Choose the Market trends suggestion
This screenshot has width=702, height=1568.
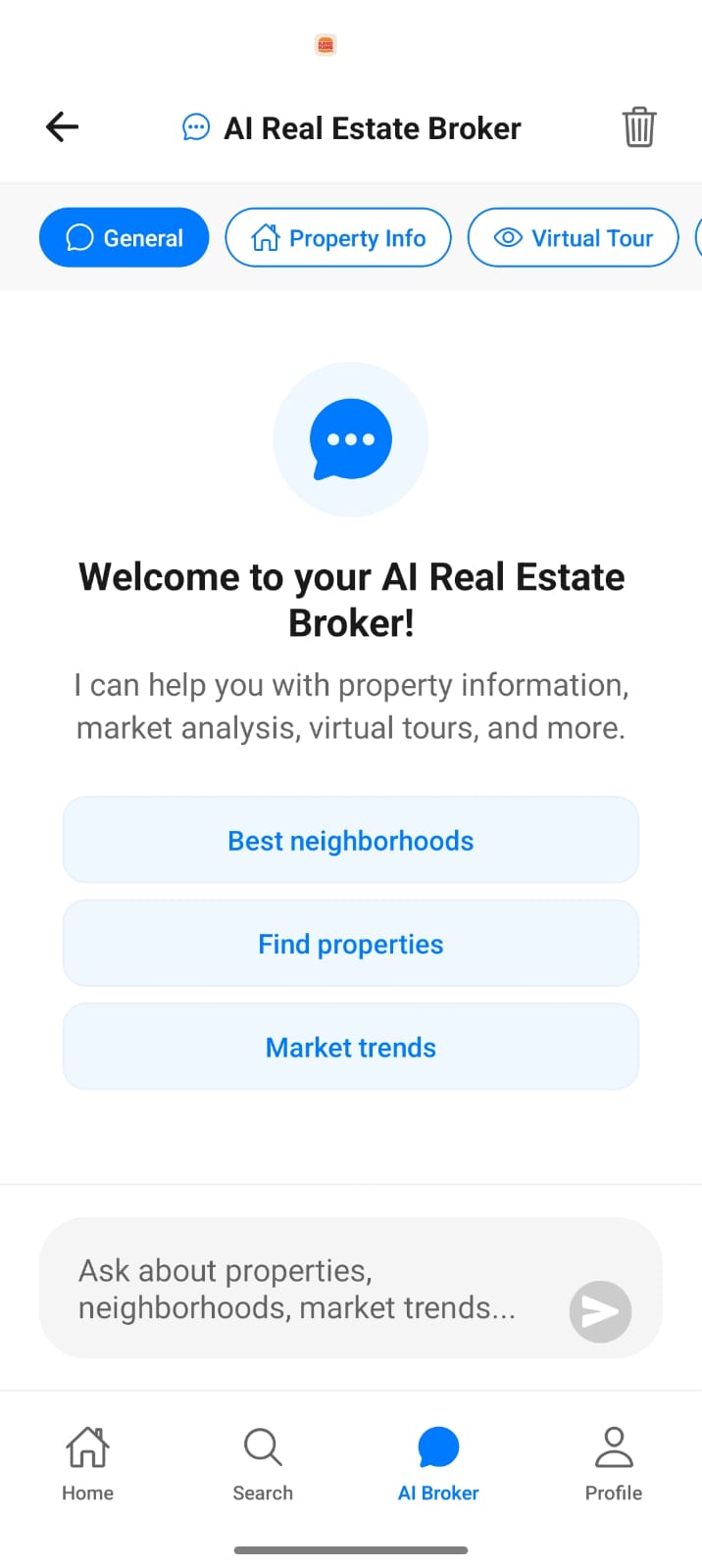[351, 1048]
